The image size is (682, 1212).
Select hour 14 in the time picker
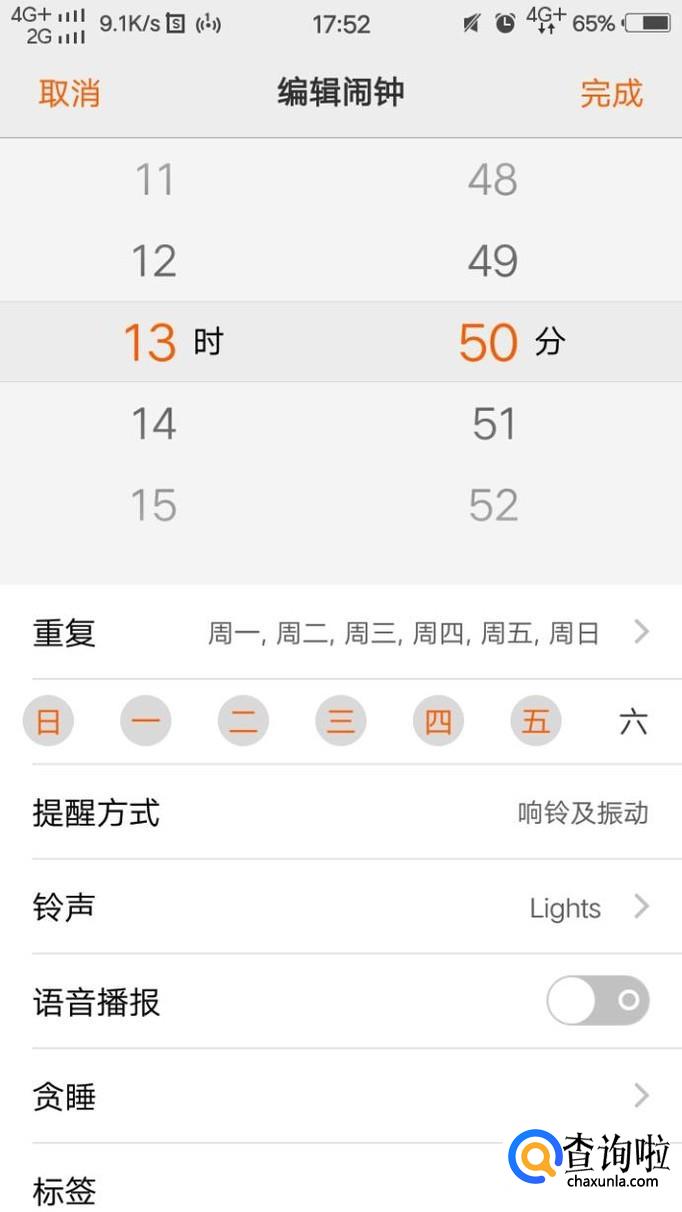click(x=154, y=424)
